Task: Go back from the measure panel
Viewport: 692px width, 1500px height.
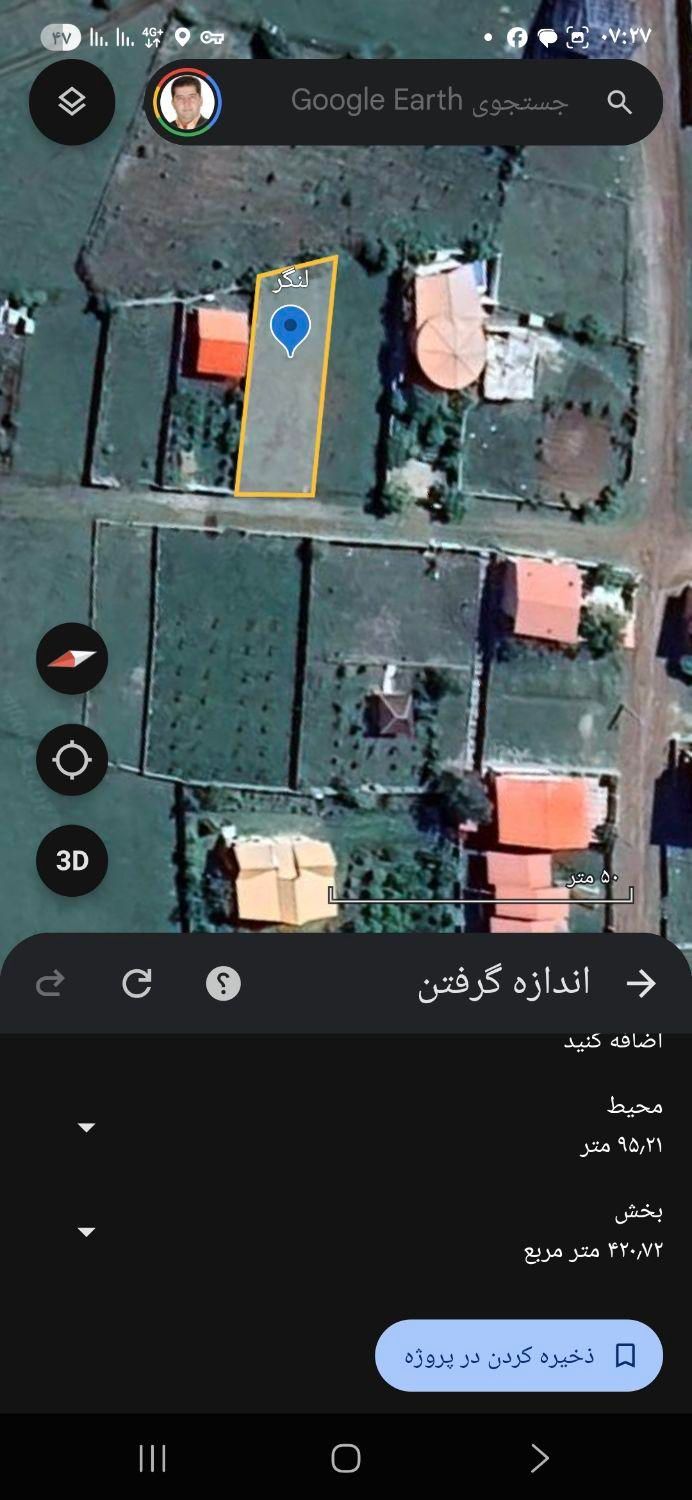Action: [641, 984]
